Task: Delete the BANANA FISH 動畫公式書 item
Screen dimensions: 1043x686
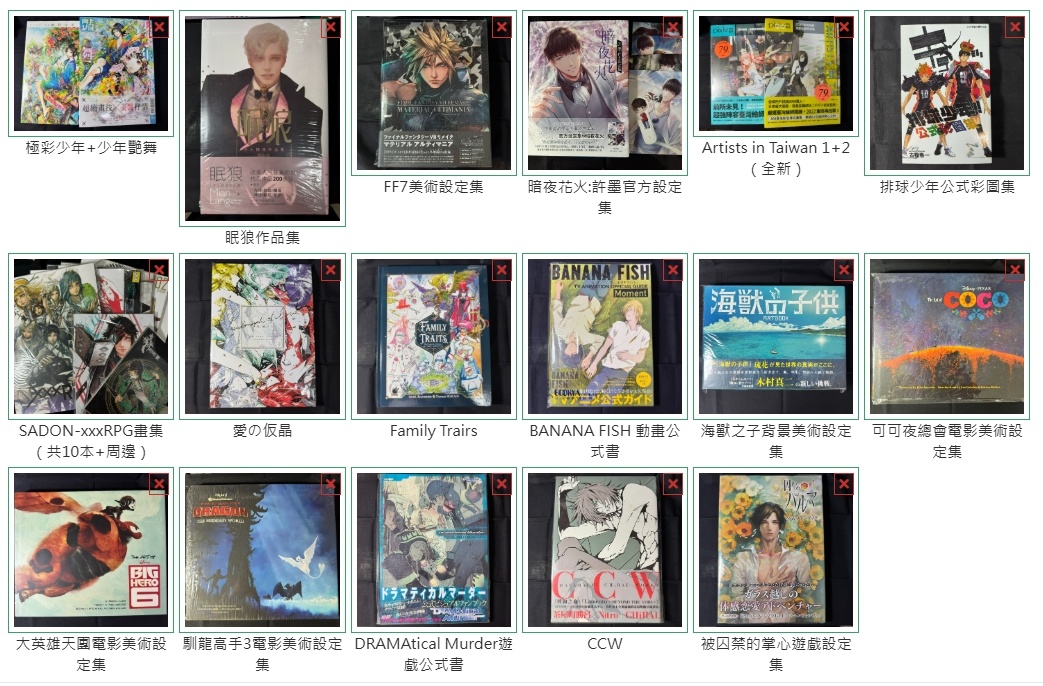Action: point(673,270)
